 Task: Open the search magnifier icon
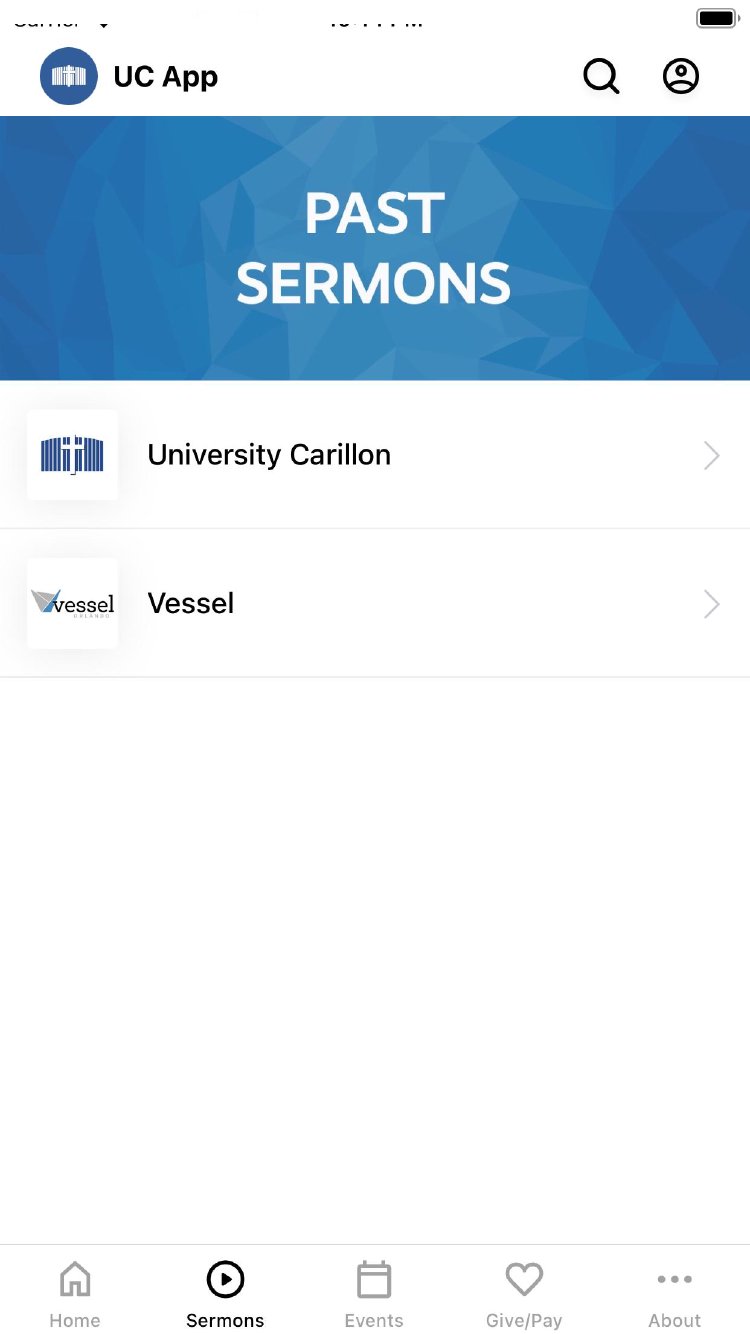point(601,76)
